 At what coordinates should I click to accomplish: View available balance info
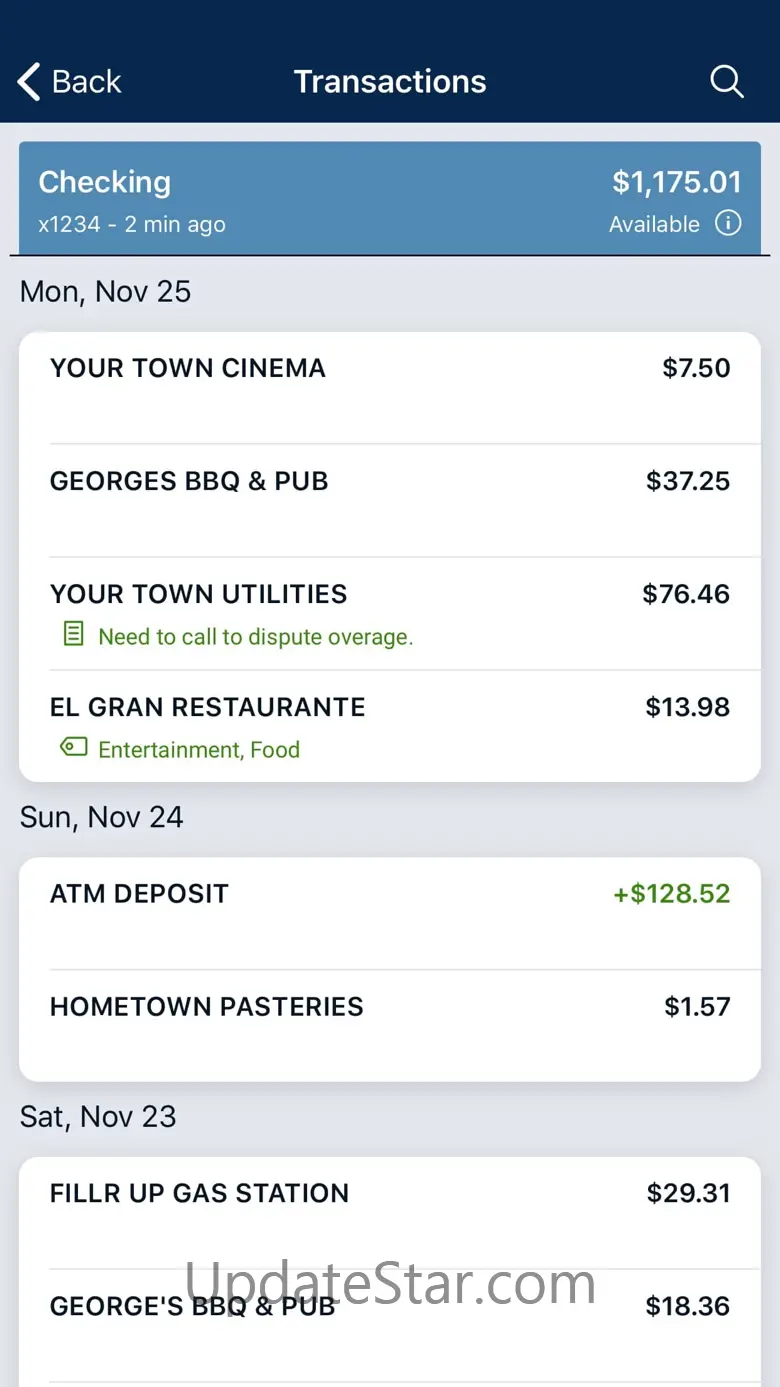[728, 223]
